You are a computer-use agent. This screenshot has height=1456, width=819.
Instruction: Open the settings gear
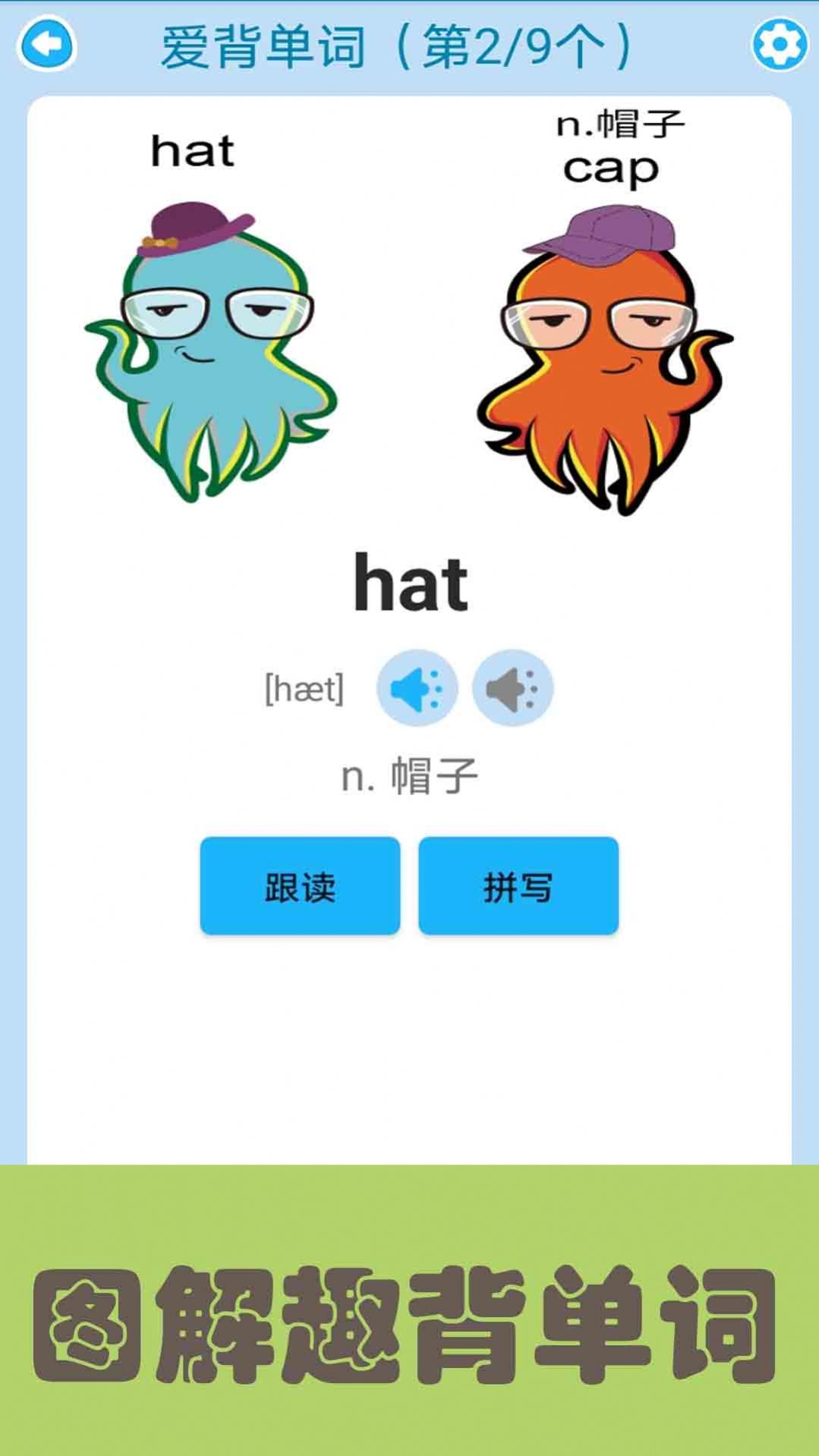coord(780,45)
